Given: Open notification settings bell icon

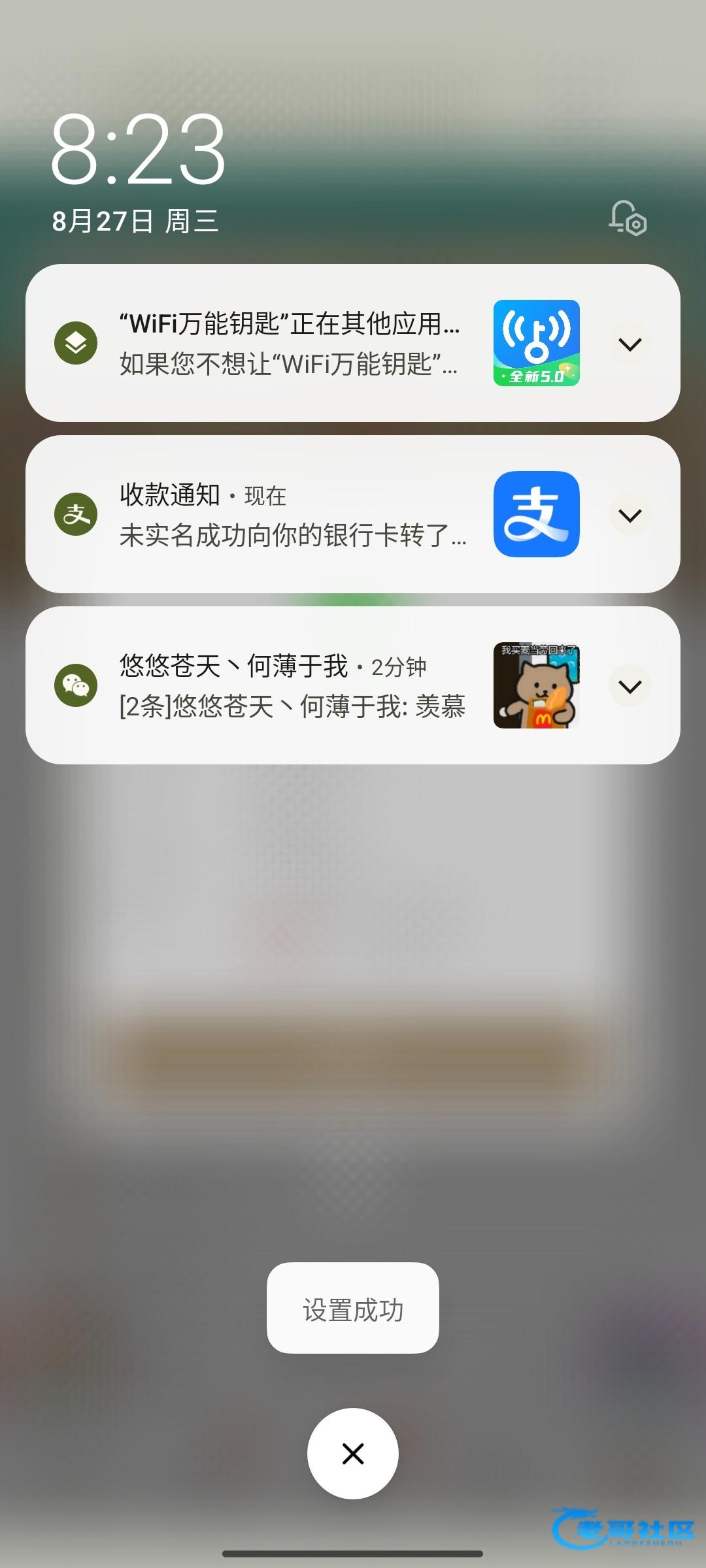Looking at the screenshot, I should [x=628, y=218].
